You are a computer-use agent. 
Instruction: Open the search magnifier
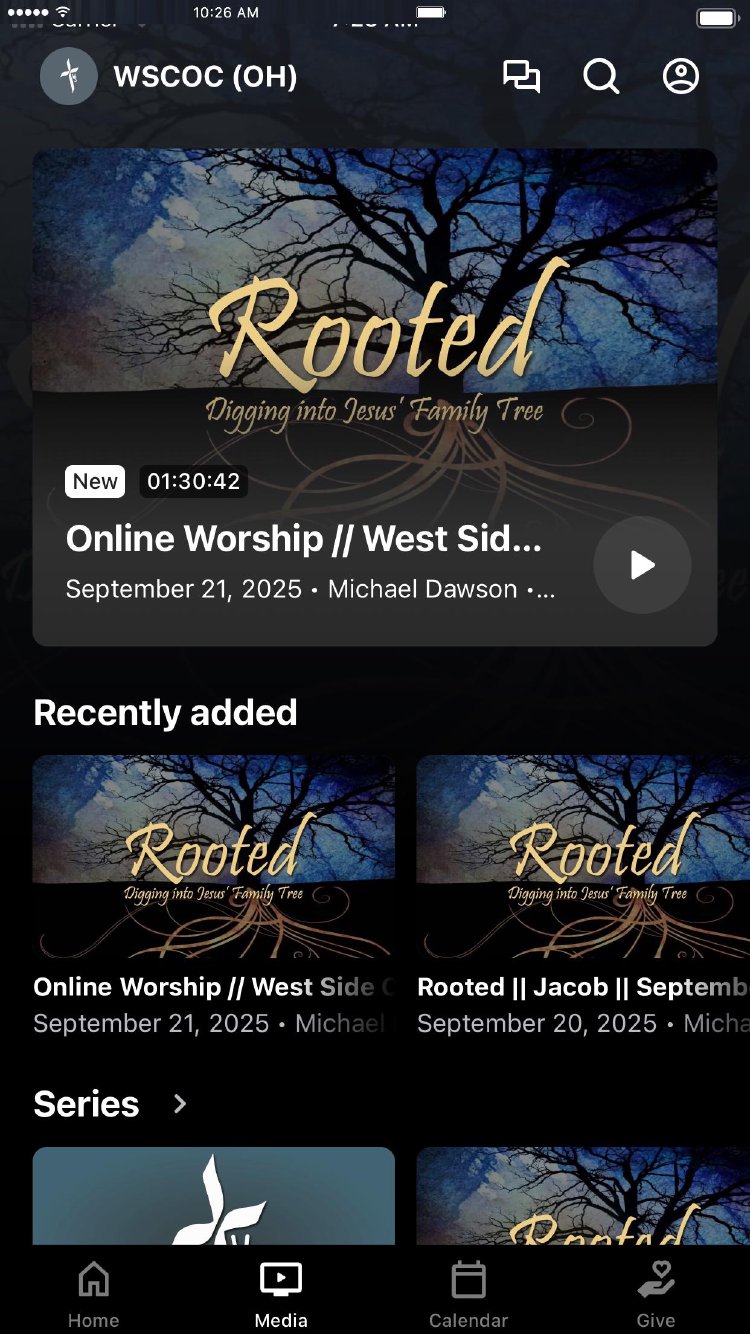[601, 77]
